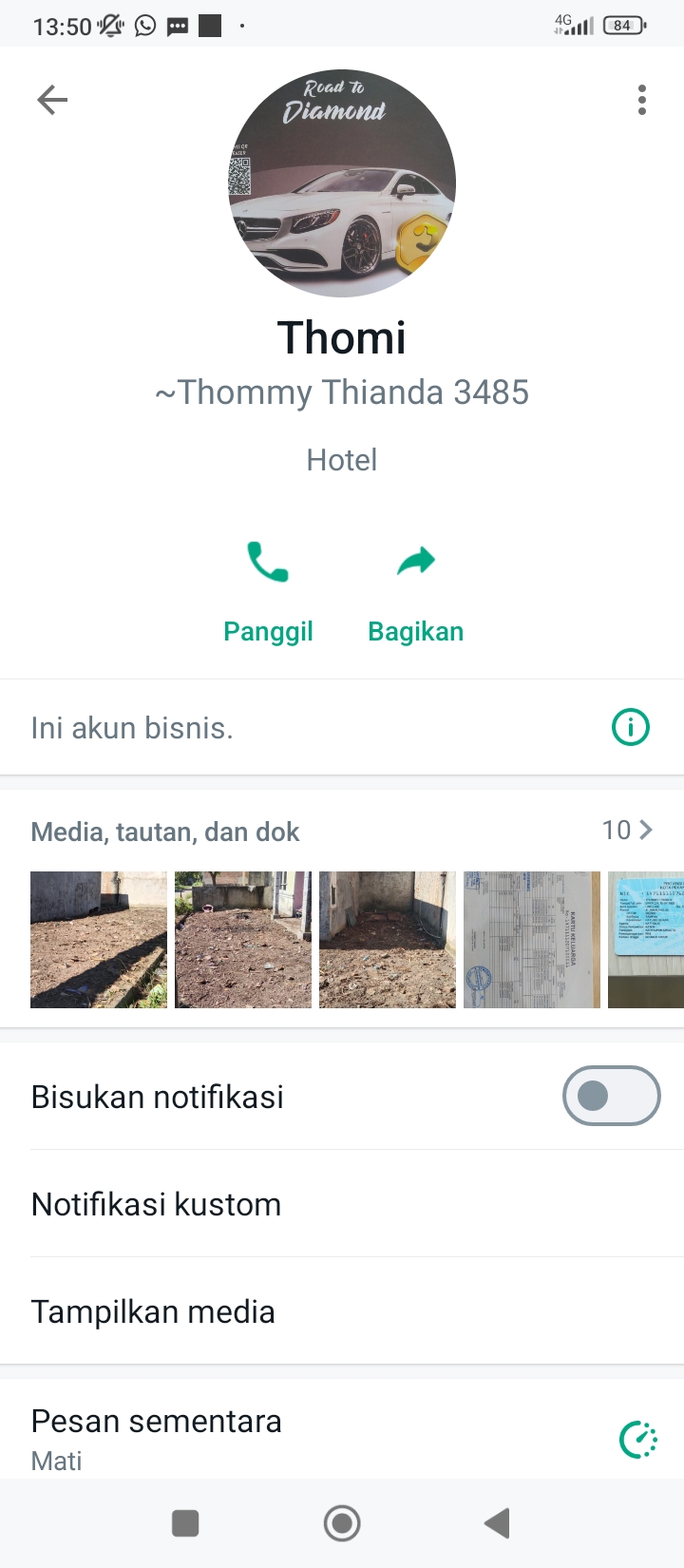Open Tampilkan media setting
The height and width of the screenshot is (1568, 684).
click(x=342, y=1311)
